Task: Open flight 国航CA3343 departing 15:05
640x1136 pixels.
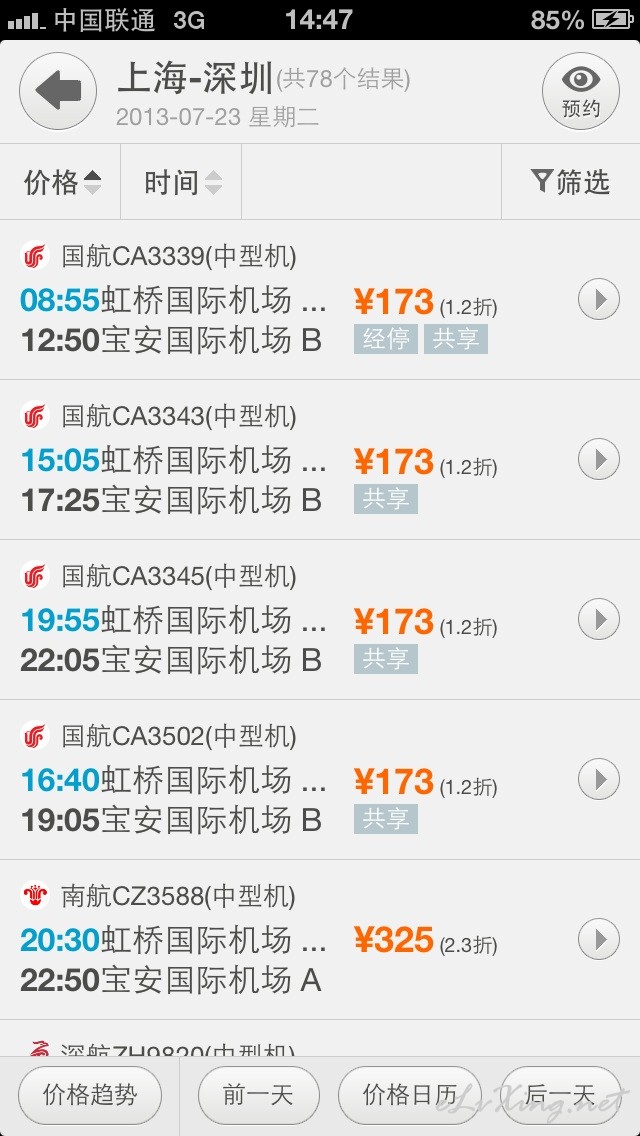Action: pyautogui.click(x=320, y=460)
